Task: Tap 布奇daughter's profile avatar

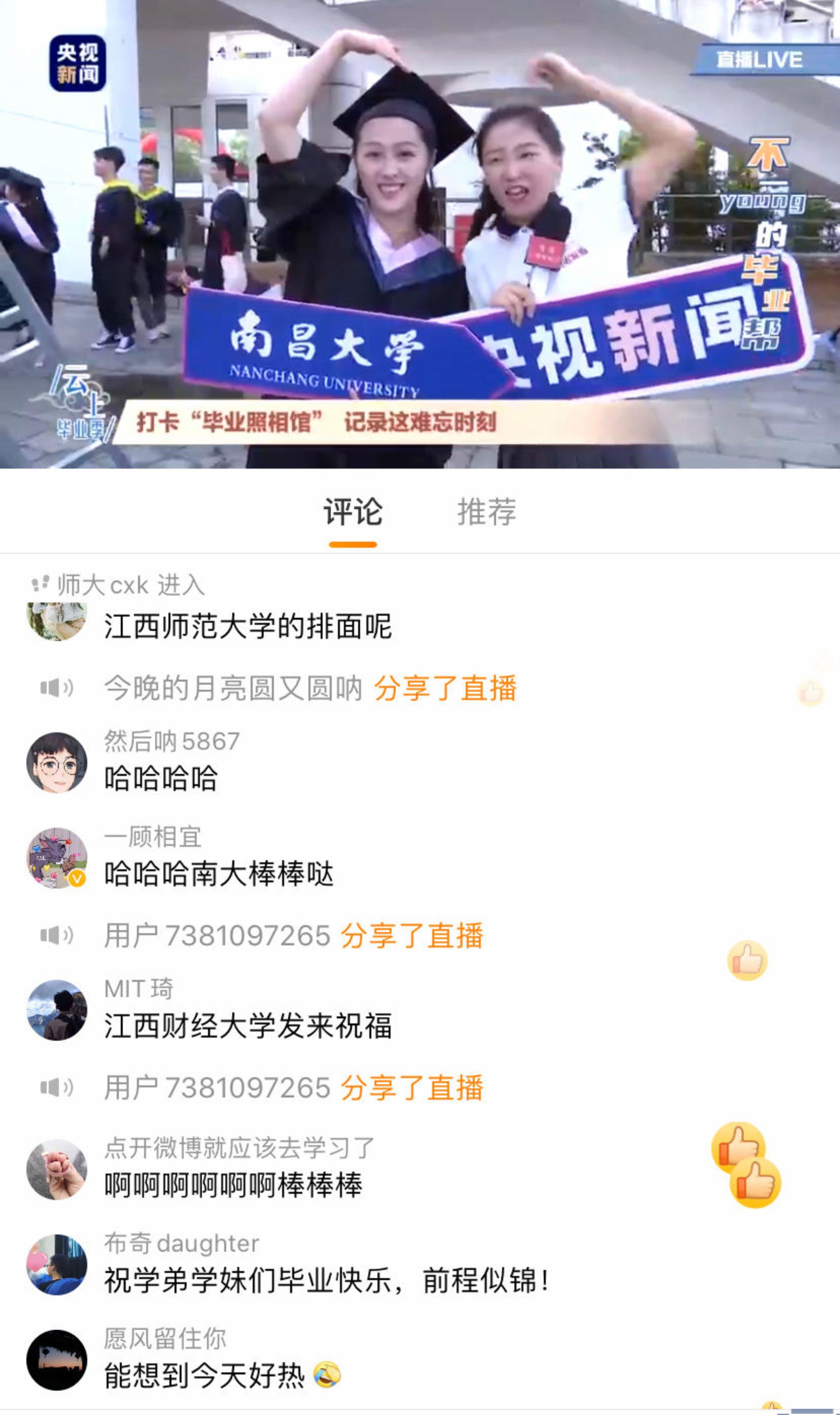Action: [x=56, y=1265]
